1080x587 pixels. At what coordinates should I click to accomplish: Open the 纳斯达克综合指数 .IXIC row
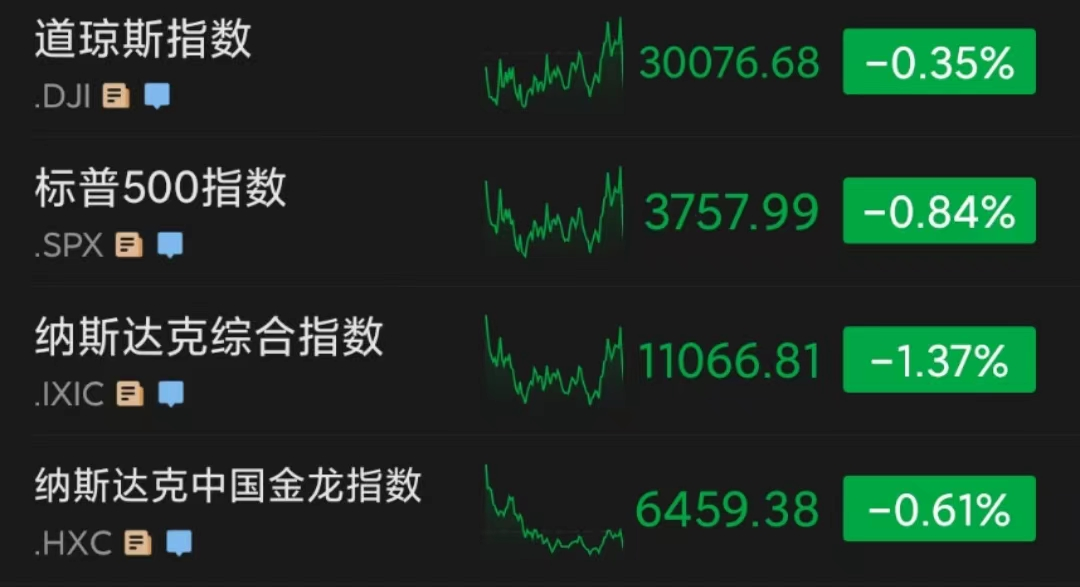tap(208, 338)
